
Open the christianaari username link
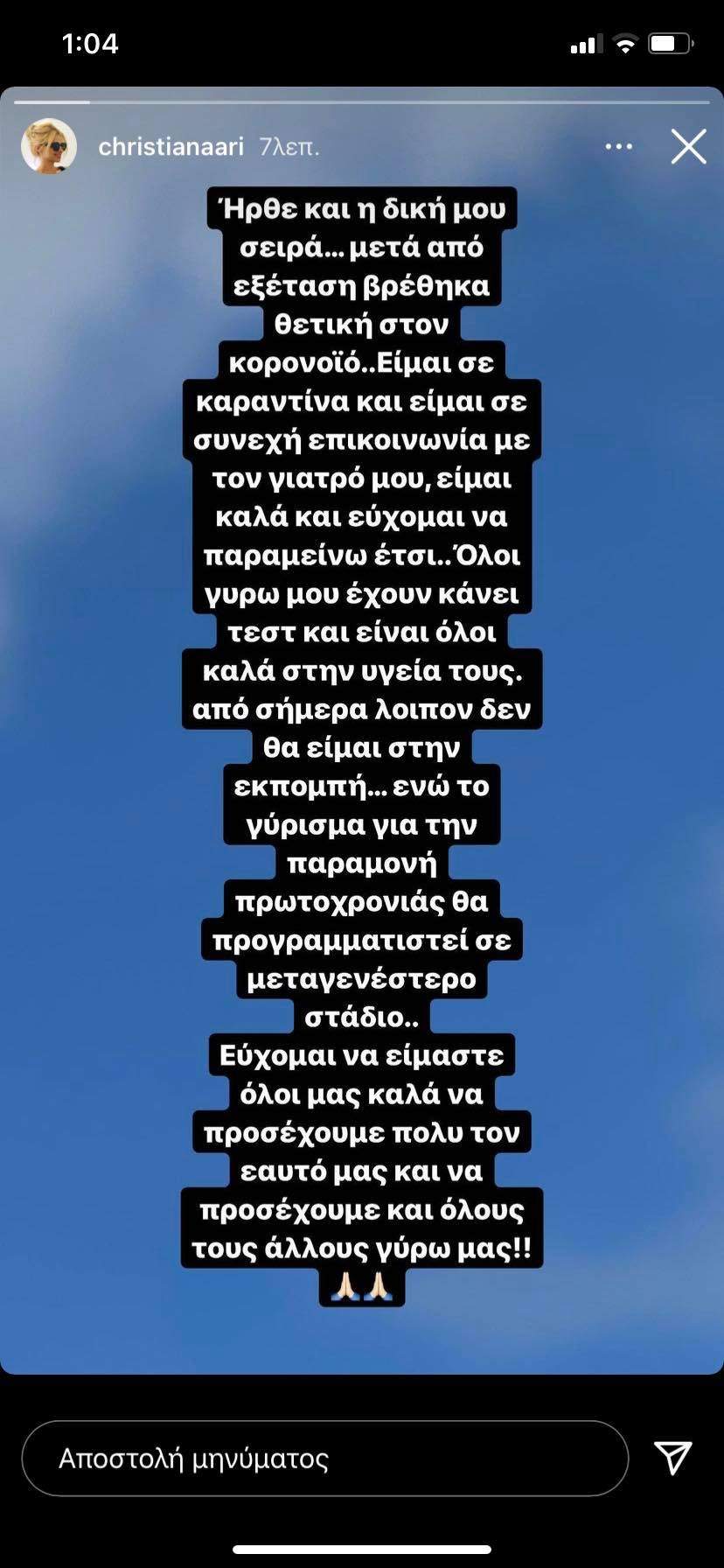[x=171, y=147]
